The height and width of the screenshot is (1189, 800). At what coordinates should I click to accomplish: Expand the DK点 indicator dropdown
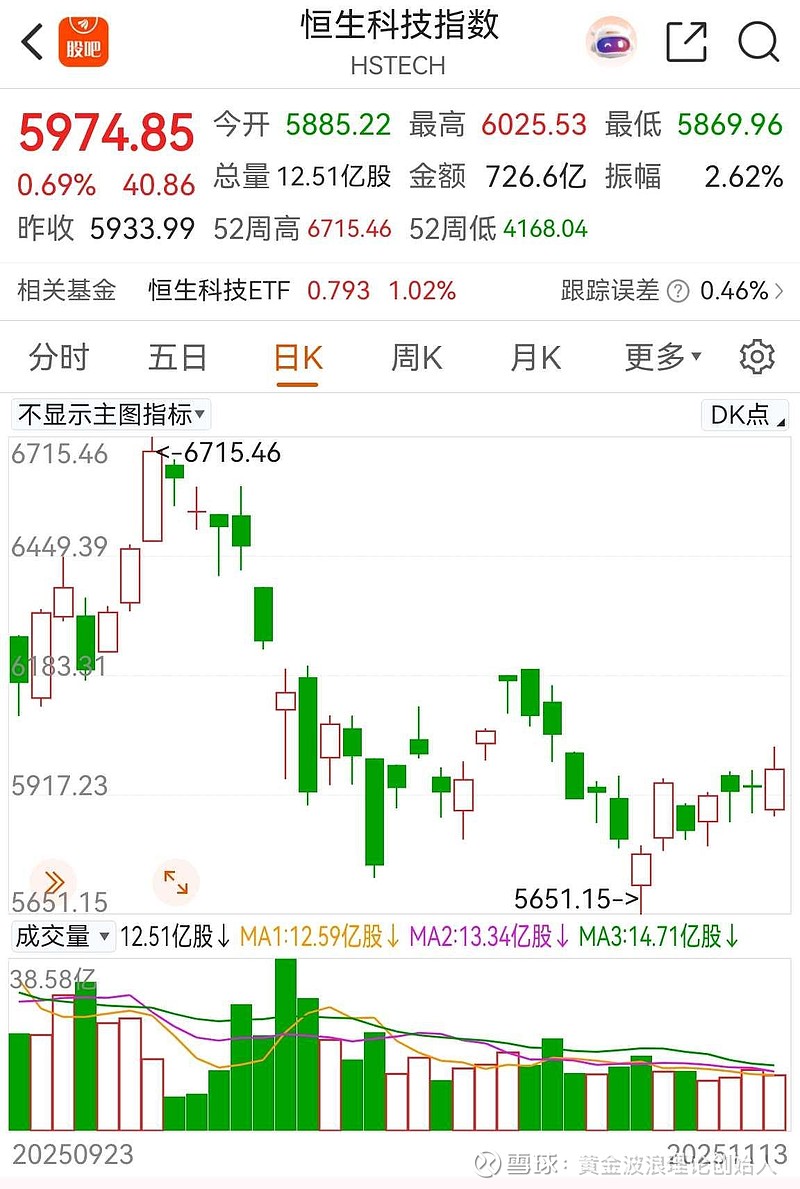[742, 414]
